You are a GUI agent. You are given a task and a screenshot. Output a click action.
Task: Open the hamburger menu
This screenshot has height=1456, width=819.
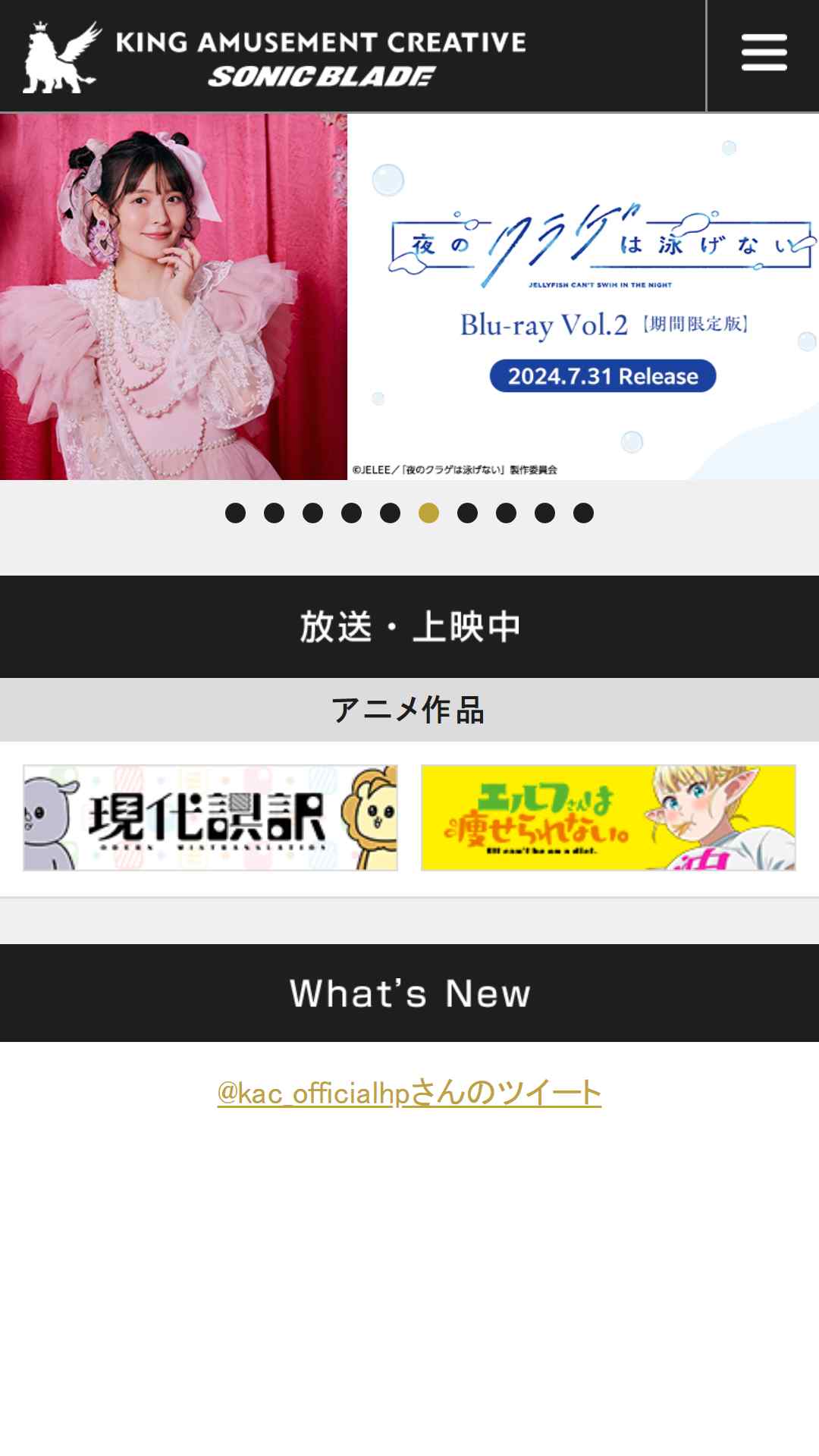pyautogui.click(x=764, y=53)
